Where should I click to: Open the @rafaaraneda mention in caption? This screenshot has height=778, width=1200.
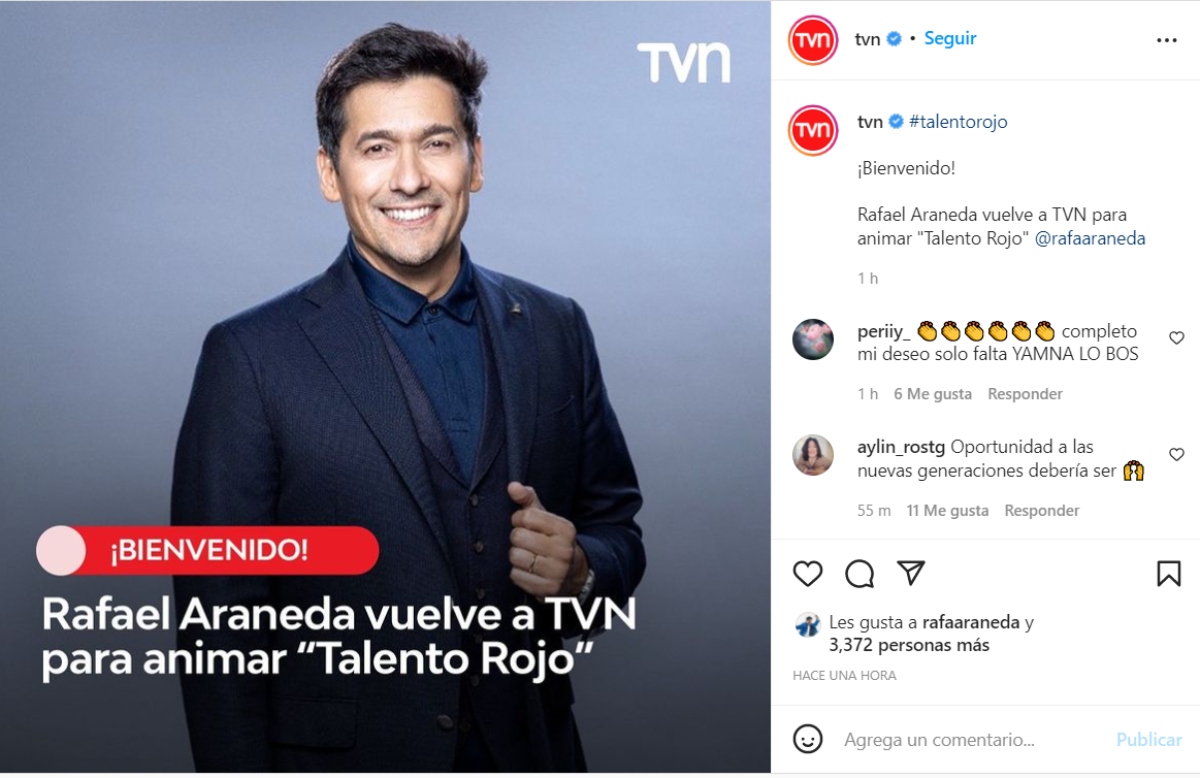(x=1090, y=239)
